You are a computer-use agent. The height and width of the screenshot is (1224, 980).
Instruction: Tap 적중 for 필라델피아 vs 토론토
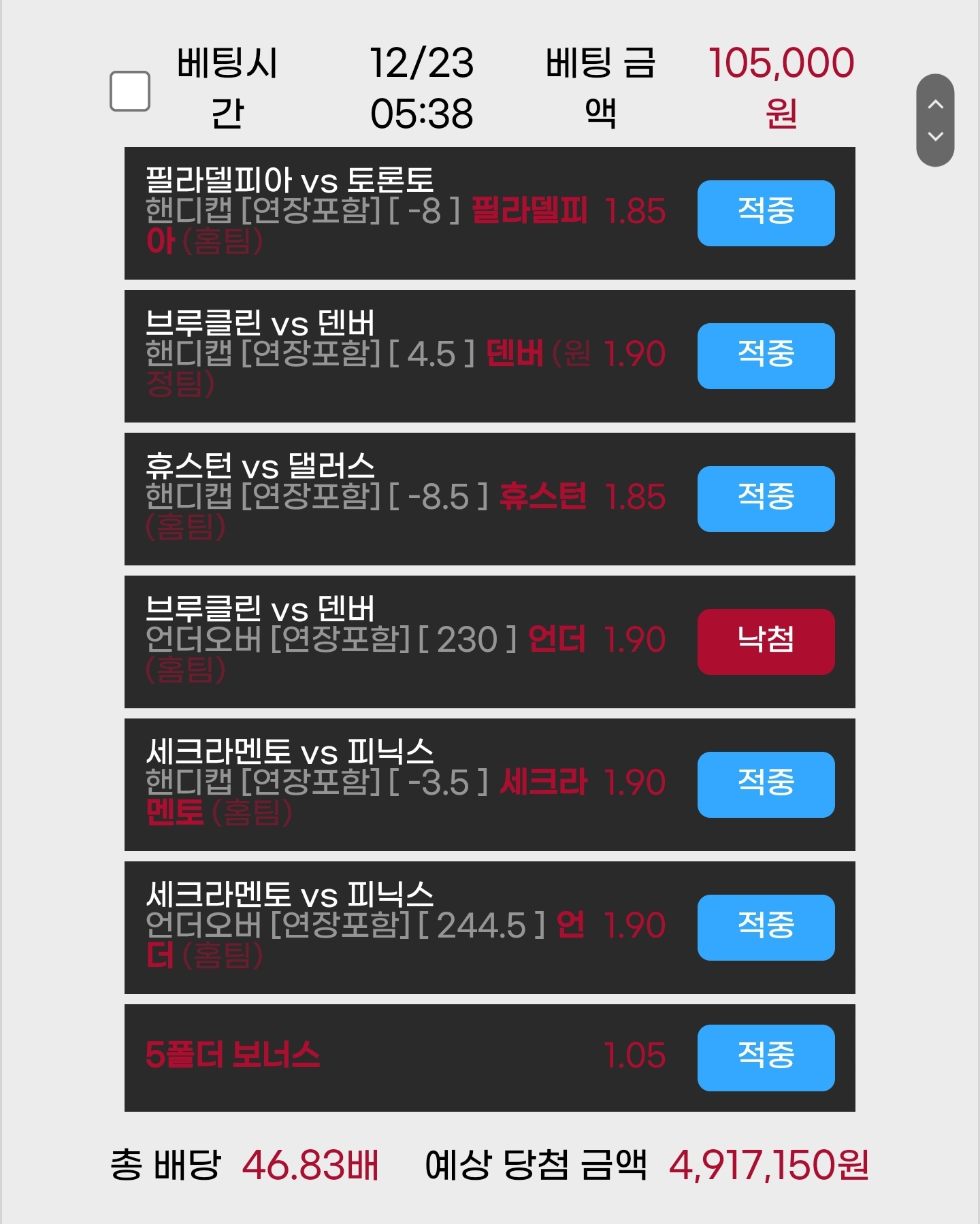point(766,213)
